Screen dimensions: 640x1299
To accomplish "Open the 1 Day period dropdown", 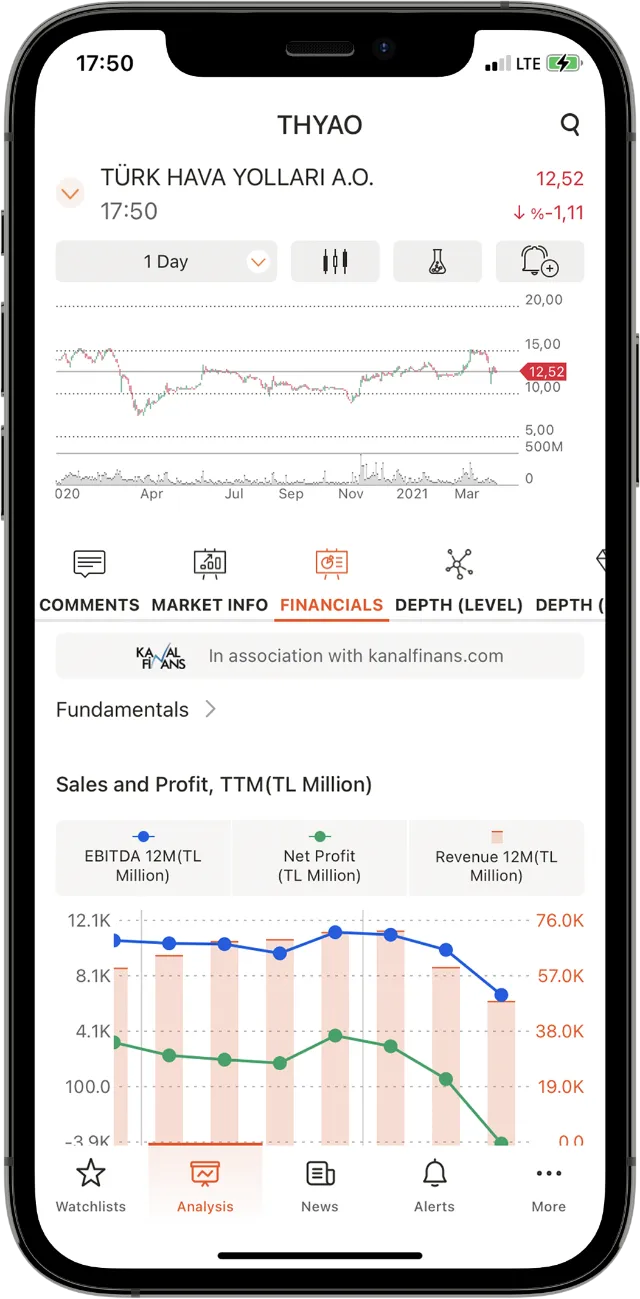I will coord(166,262).
